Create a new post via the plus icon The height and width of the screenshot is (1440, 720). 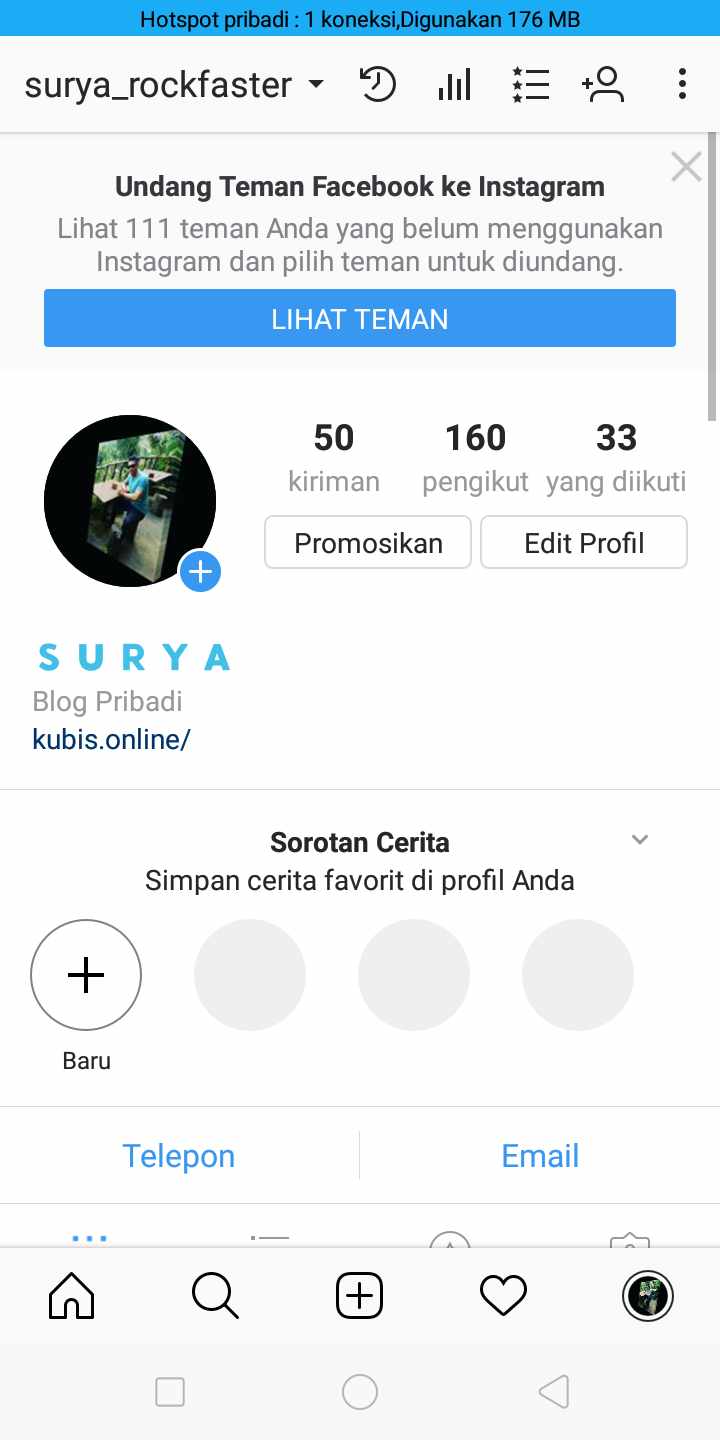pyautogui.click(x=359, y=1295)
